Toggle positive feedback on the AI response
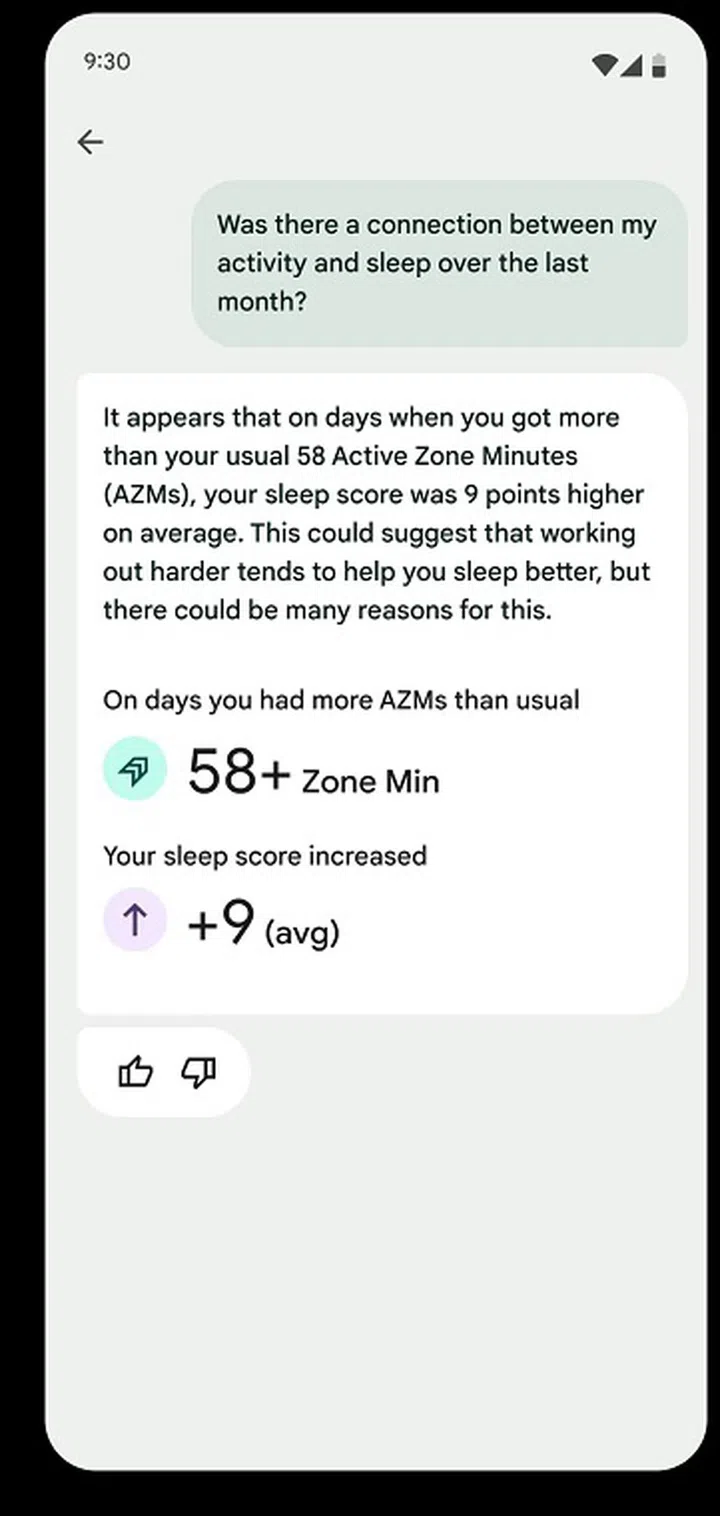 [x=135, y=1071]
